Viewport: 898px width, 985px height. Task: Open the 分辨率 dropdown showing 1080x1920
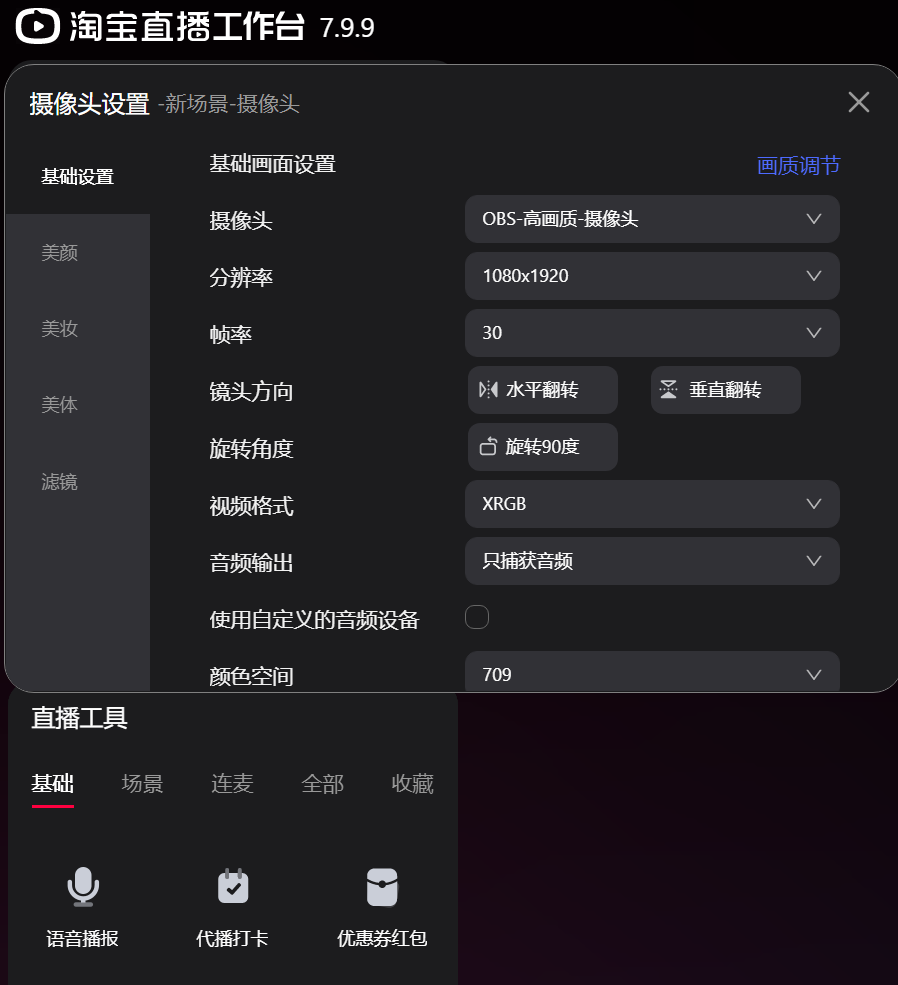pos(651,276)
